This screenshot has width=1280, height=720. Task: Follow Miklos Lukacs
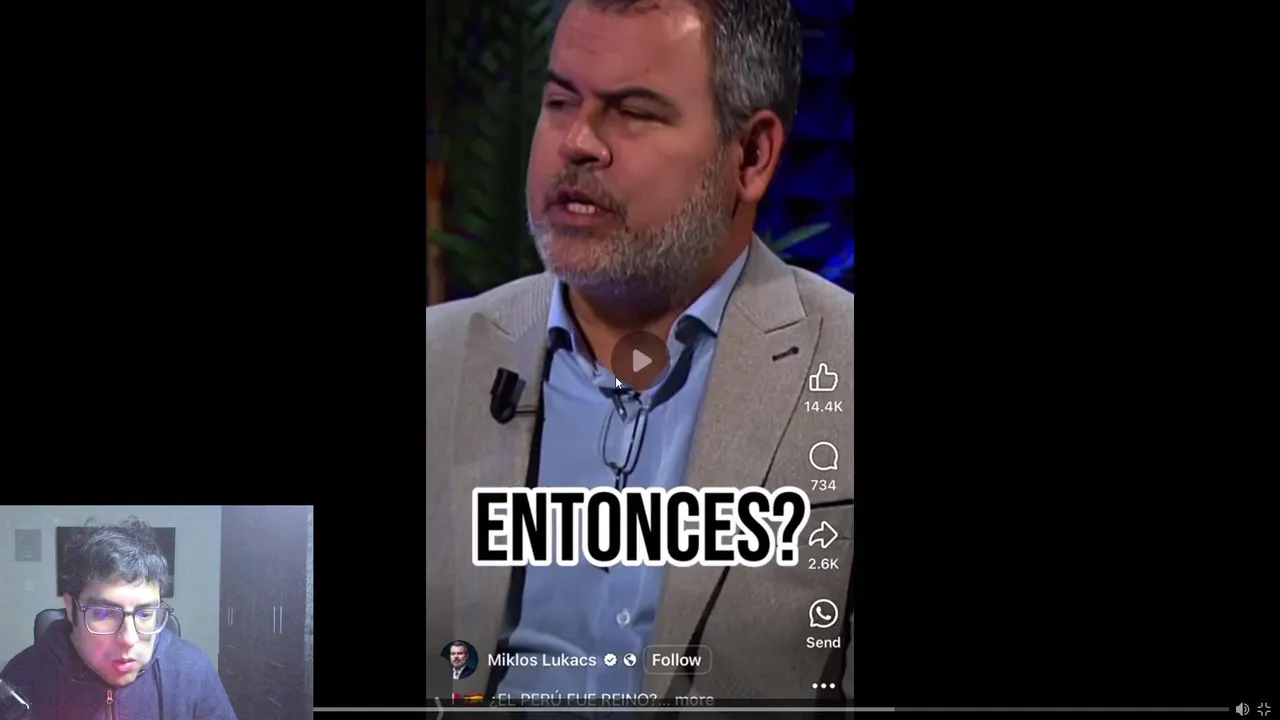coord(676,660)
